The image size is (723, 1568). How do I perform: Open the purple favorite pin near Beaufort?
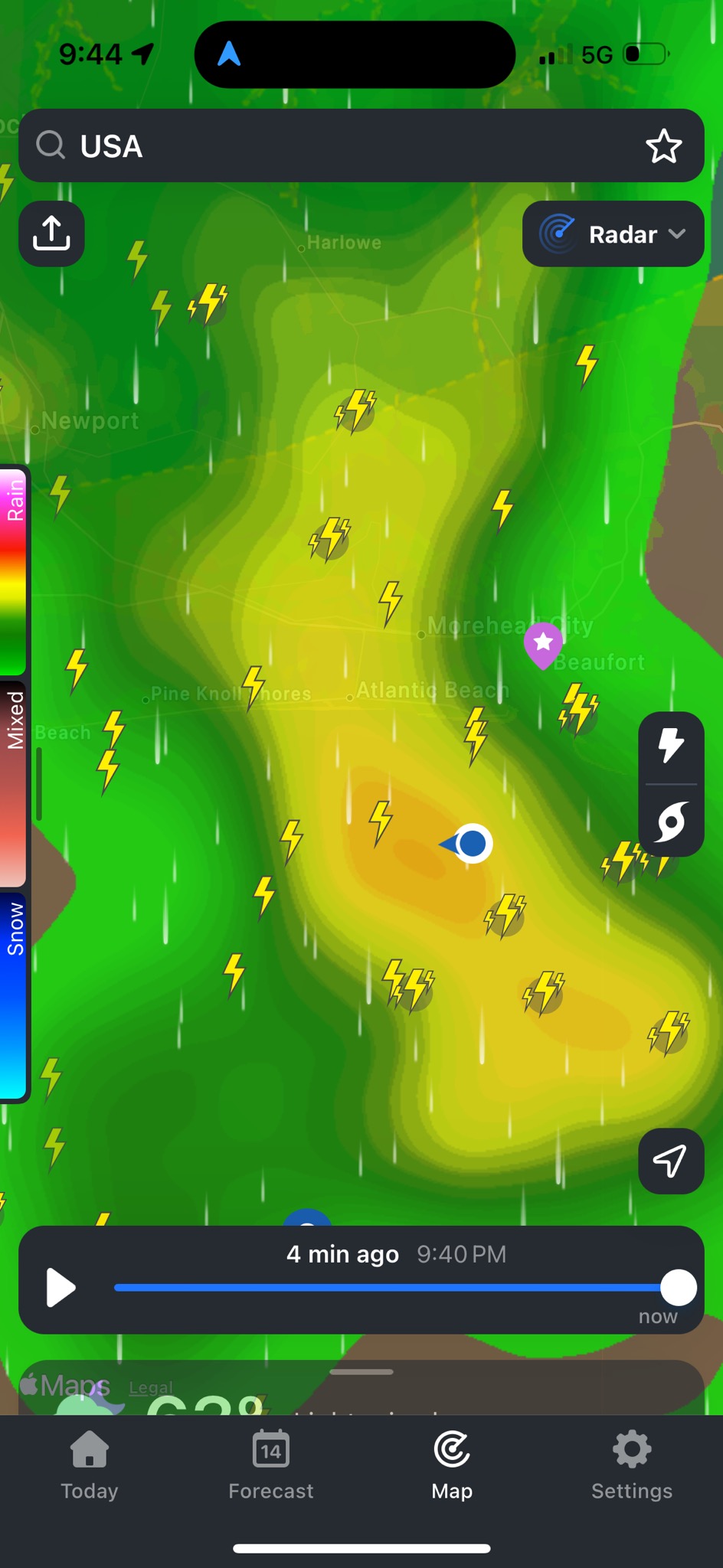[543, 644]
